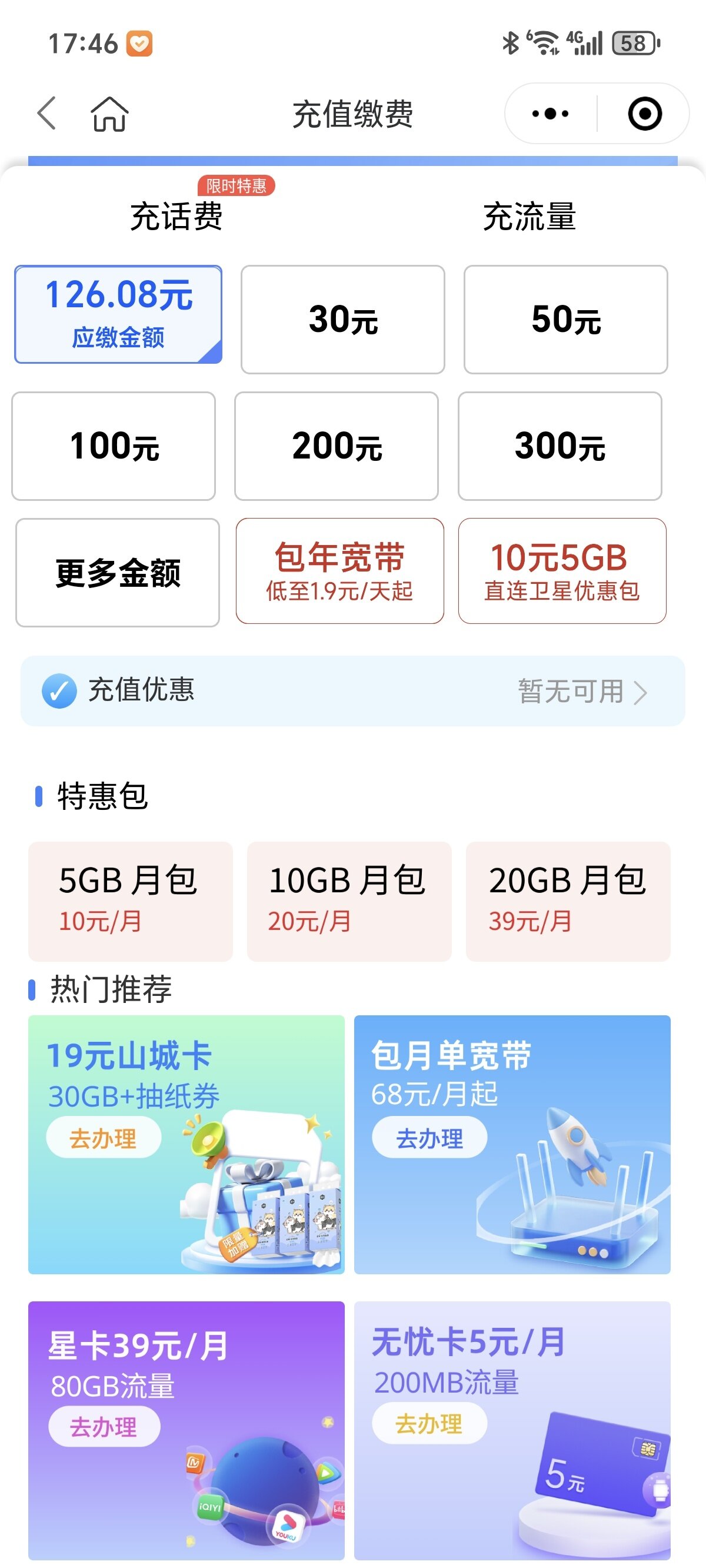
Task: Open the 10元5GB 直连卫星优惠包 offer
Action: pyautogui.click(x=562, y=571)
